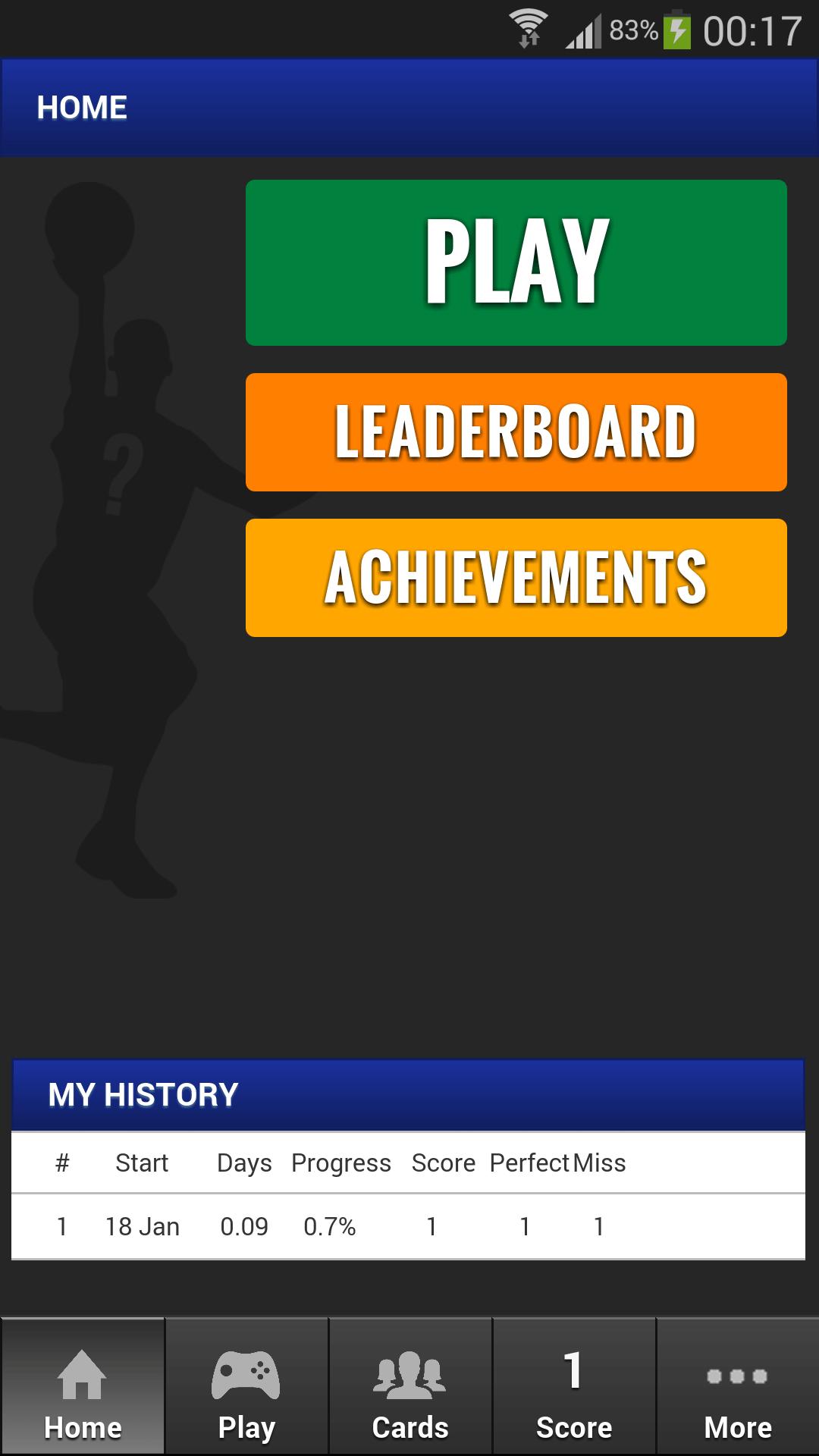Open the Score tab showing 1

573,1385
